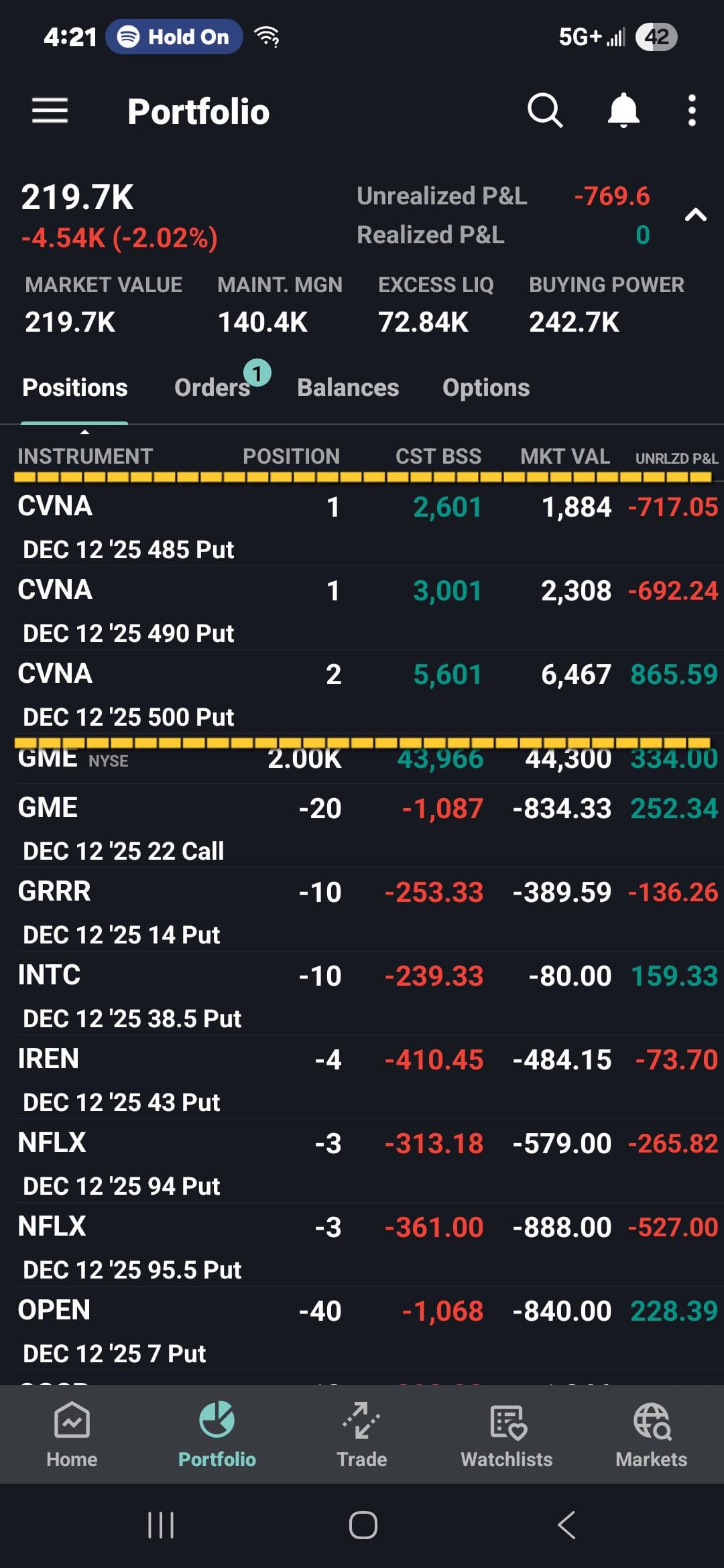This screenshot has height=1568, width=724.
Task: Open the search magnifier icon
Action: click(x=544, y=111)
